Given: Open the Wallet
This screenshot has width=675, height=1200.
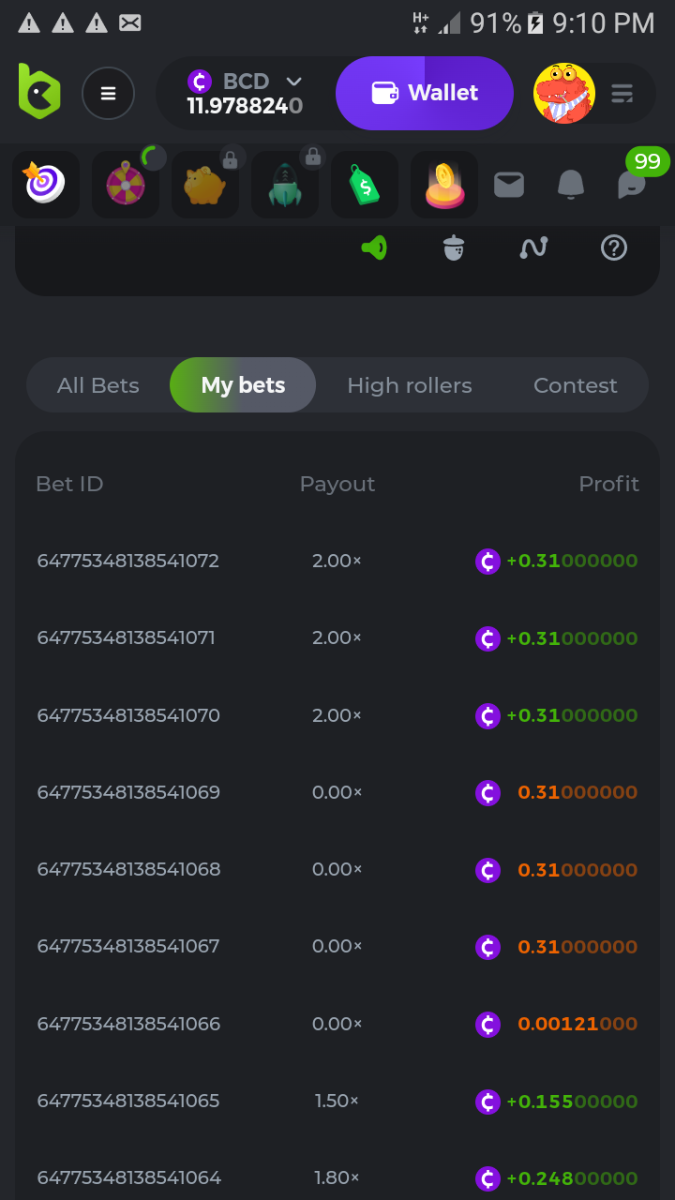Looking at the screenshot, I should click(x=424, y=93).
